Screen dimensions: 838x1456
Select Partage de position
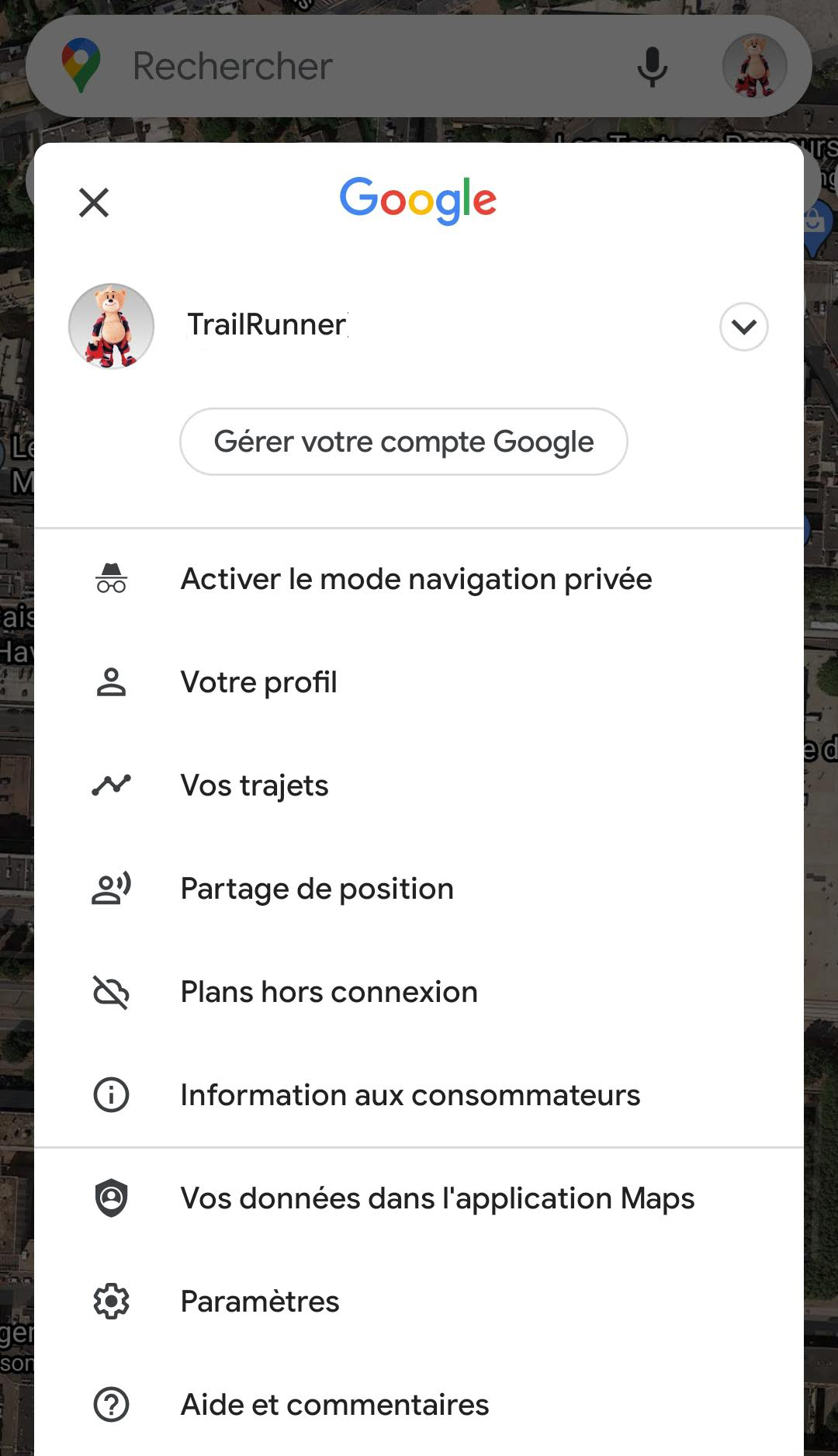tap(419, 889)
